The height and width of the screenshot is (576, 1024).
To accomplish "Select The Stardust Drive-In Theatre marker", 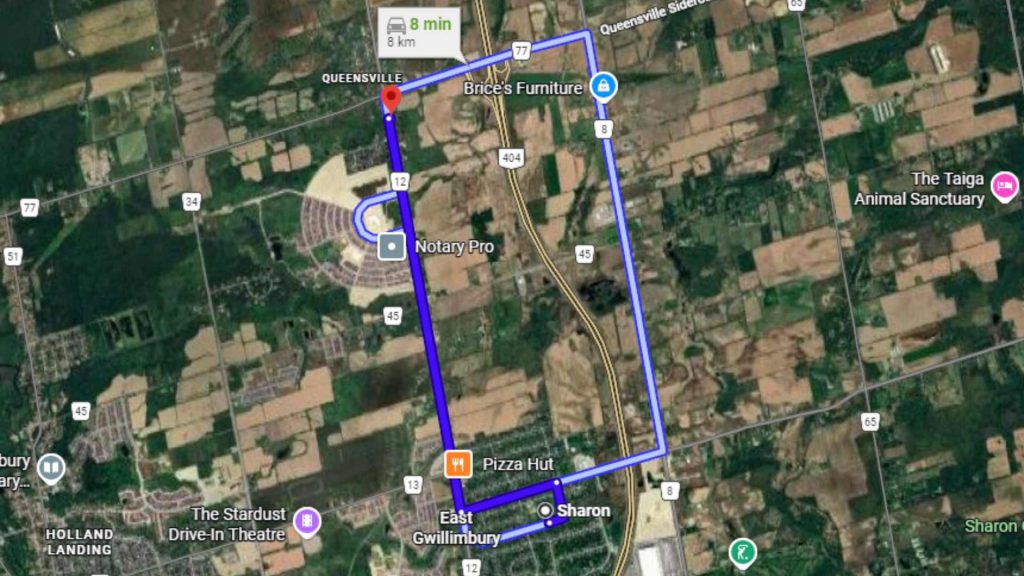I will pyautogui.click(x=308, y=521).
